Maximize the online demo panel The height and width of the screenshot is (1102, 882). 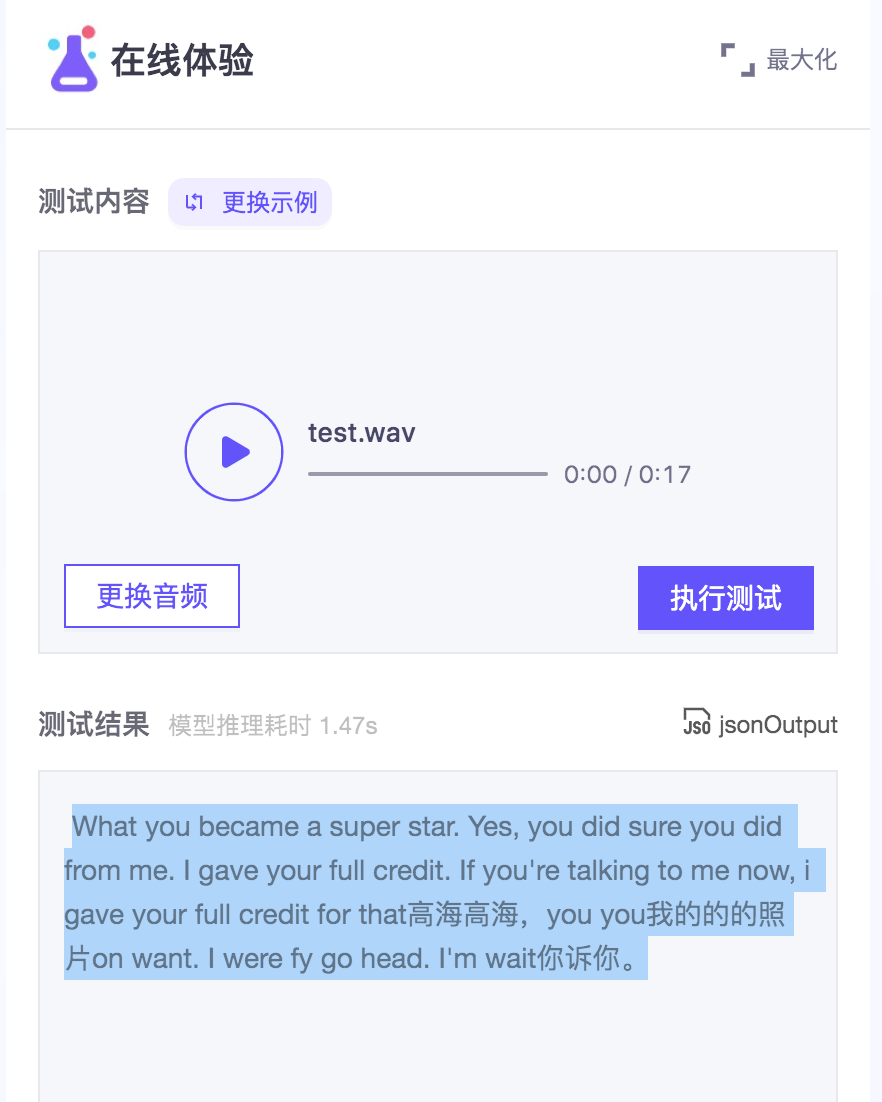point(779,60)
